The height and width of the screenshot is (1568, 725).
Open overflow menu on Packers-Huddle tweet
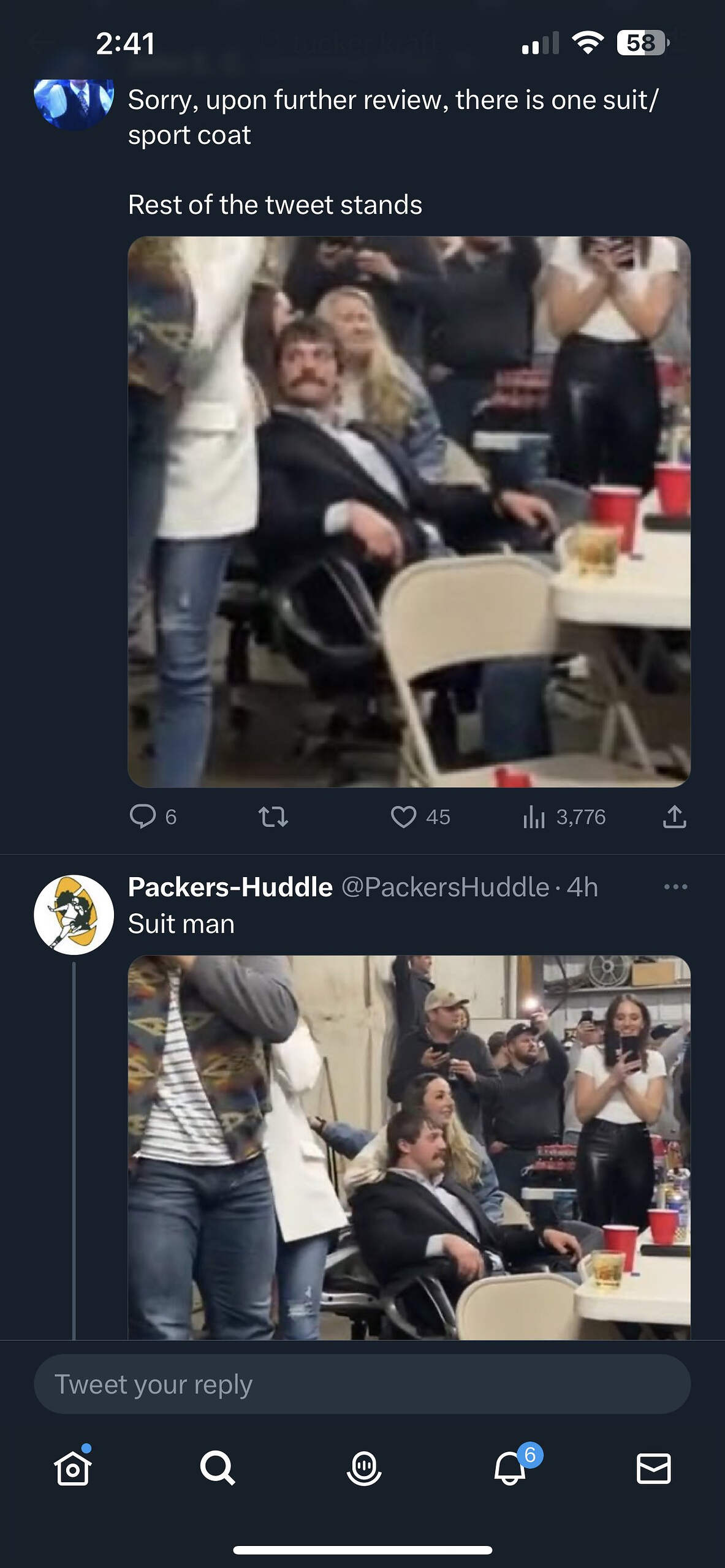click(x=675, y=886)
